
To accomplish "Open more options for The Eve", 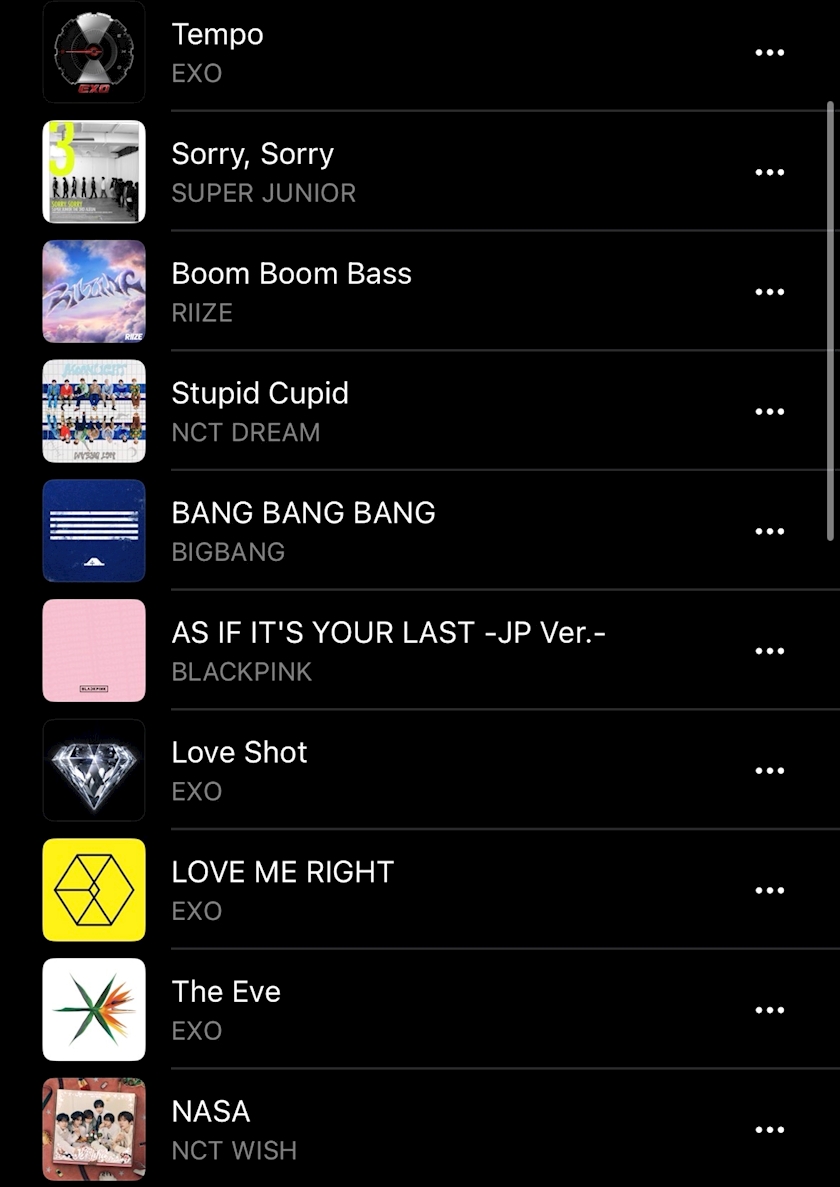I will click(769, 1010).
